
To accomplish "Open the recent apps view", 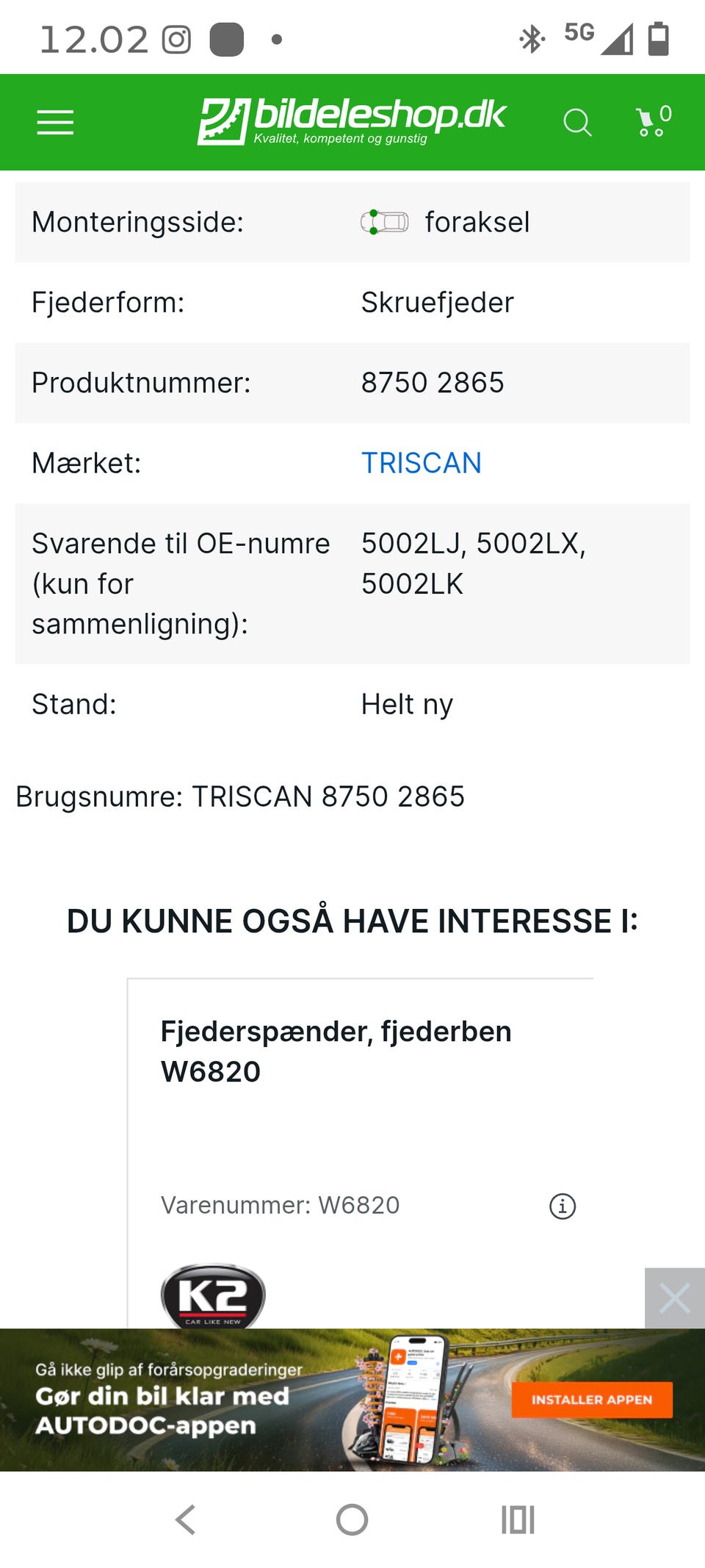I will click(x=518, y=1520).
